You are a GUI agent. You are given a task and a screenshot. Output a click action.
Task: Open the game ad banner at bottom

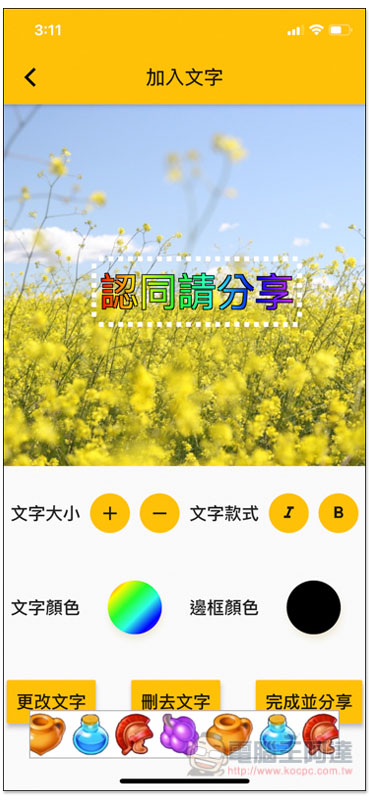click(184, 734)
